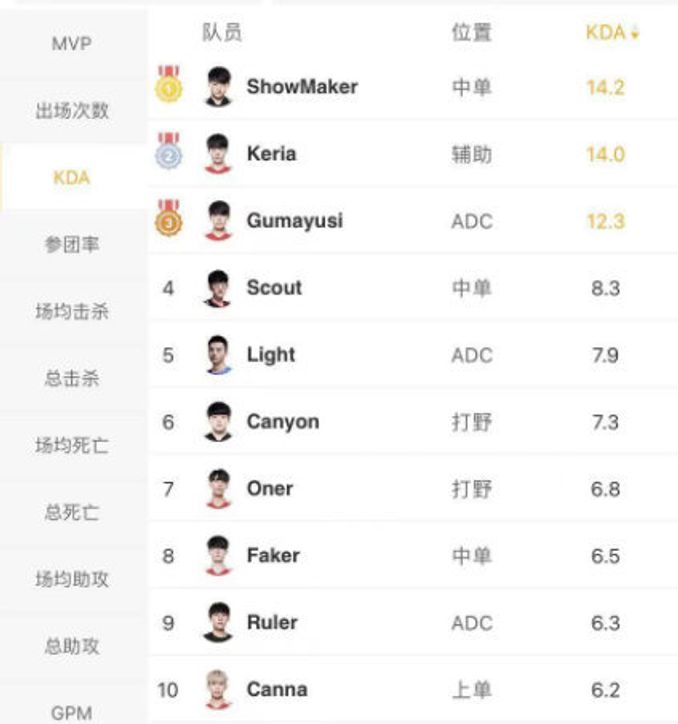Switch to 场均击杀 stats
Image resolution: width=678 pixels, height=724 pixels.
[72, 312]
